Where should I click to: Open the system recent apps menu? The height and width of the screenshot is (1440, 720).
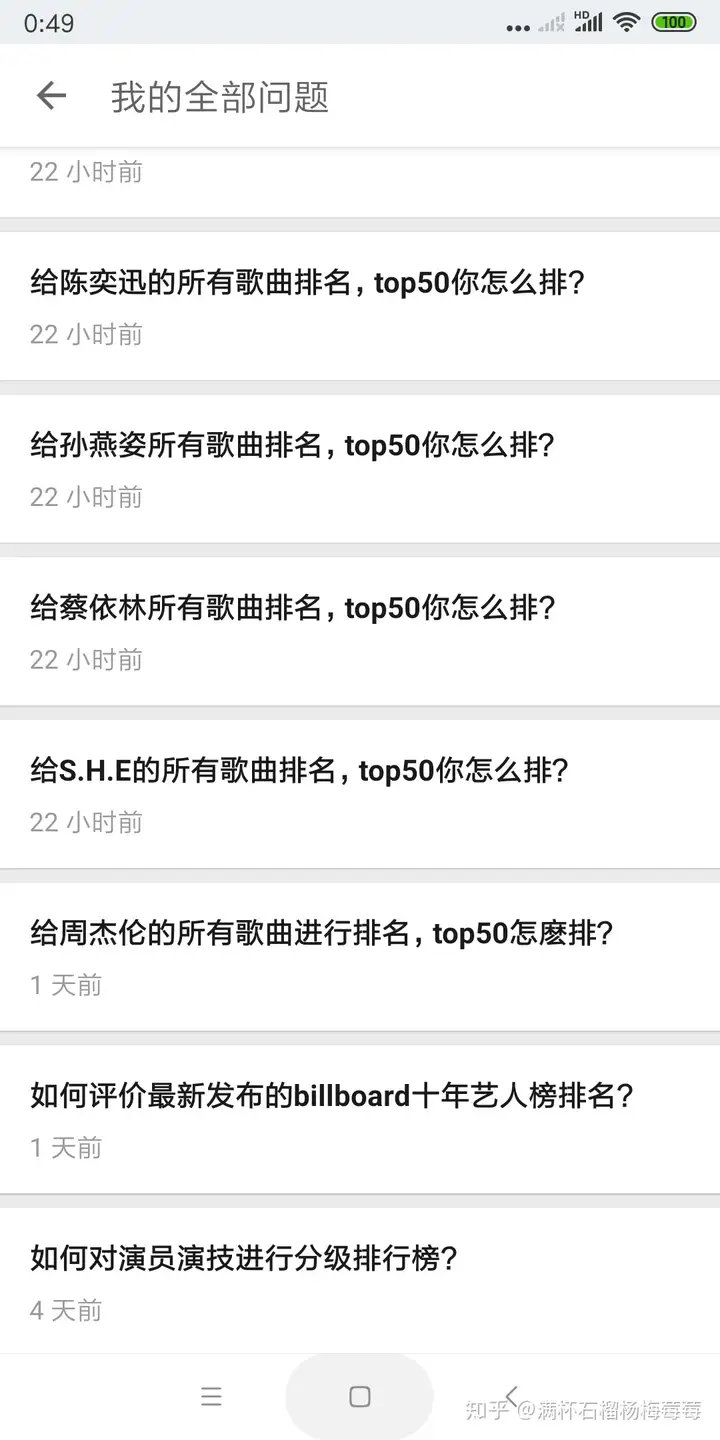coord(211,1397)
